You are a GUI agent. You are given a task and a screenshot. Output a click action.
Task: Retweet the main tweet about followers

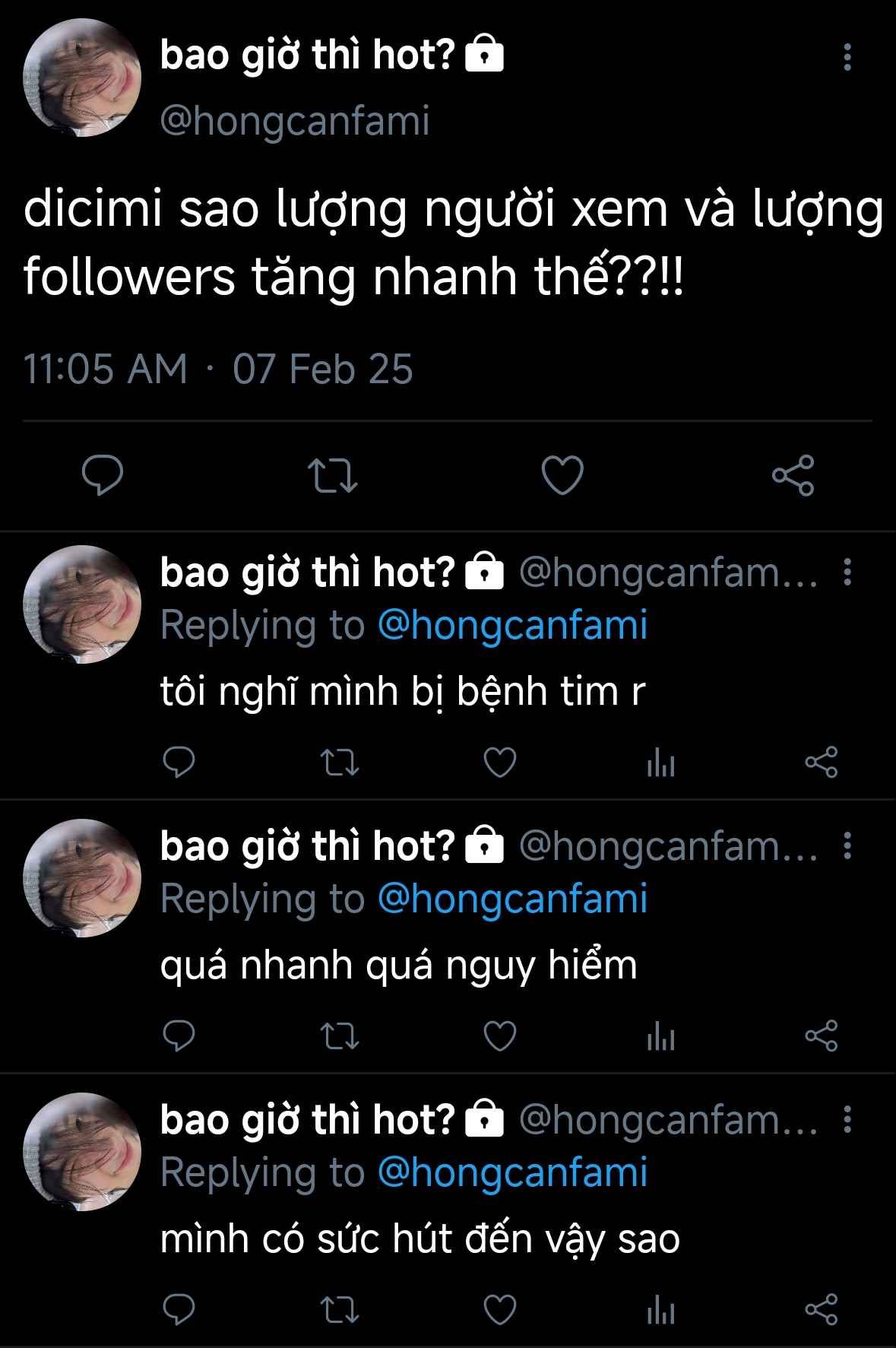[x=332, y=476]
